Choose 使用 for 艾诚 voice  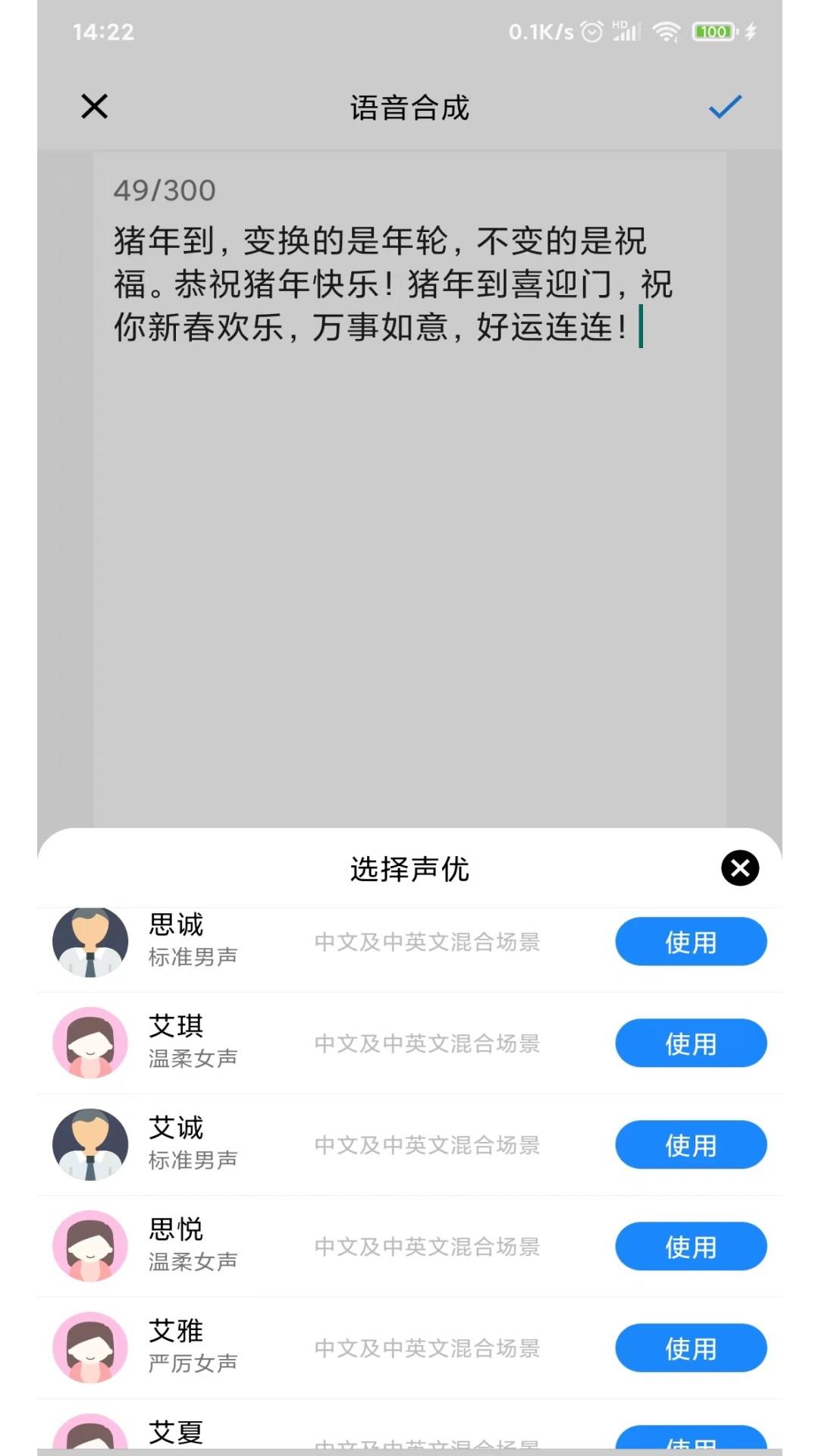691,1145
